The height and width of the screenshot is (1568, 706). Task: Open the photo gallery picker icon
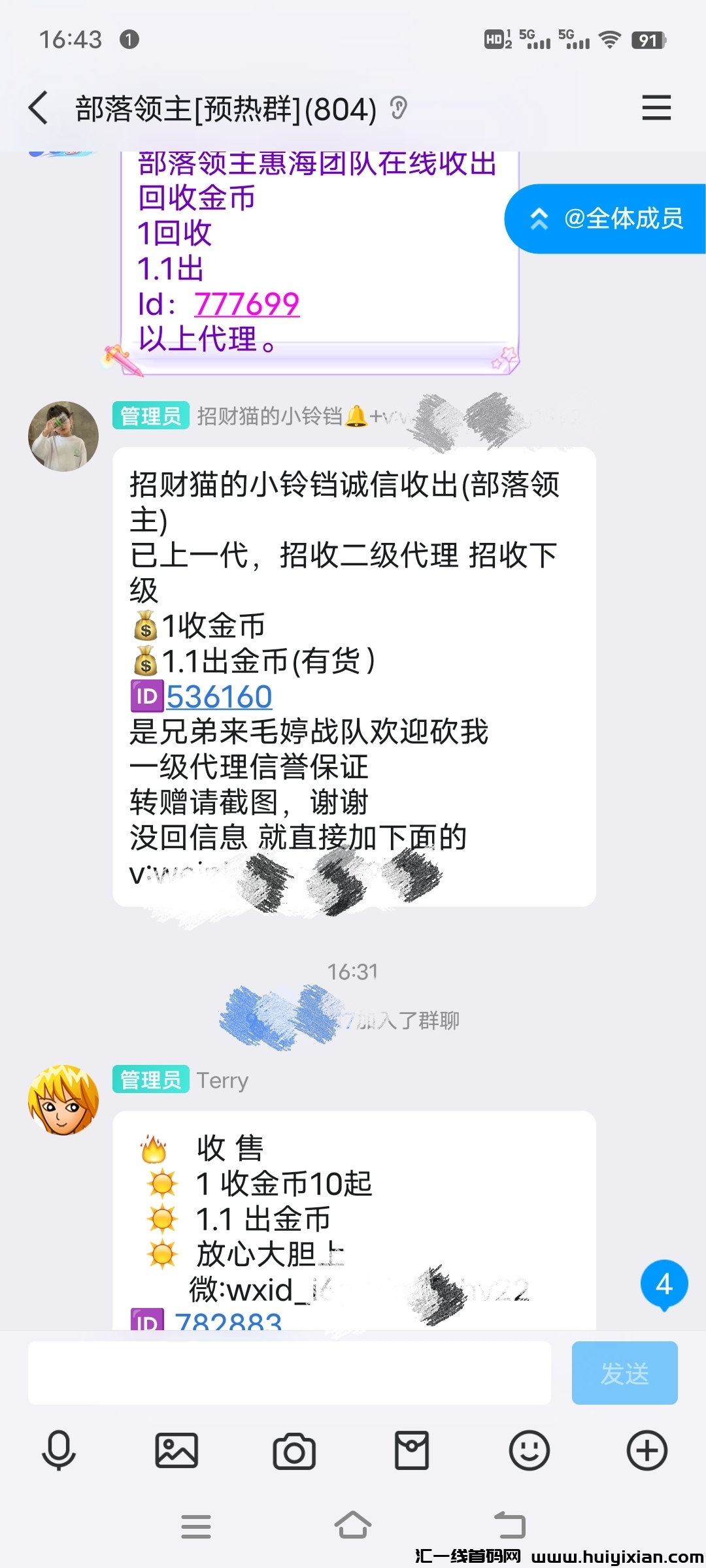(175, 1452)
